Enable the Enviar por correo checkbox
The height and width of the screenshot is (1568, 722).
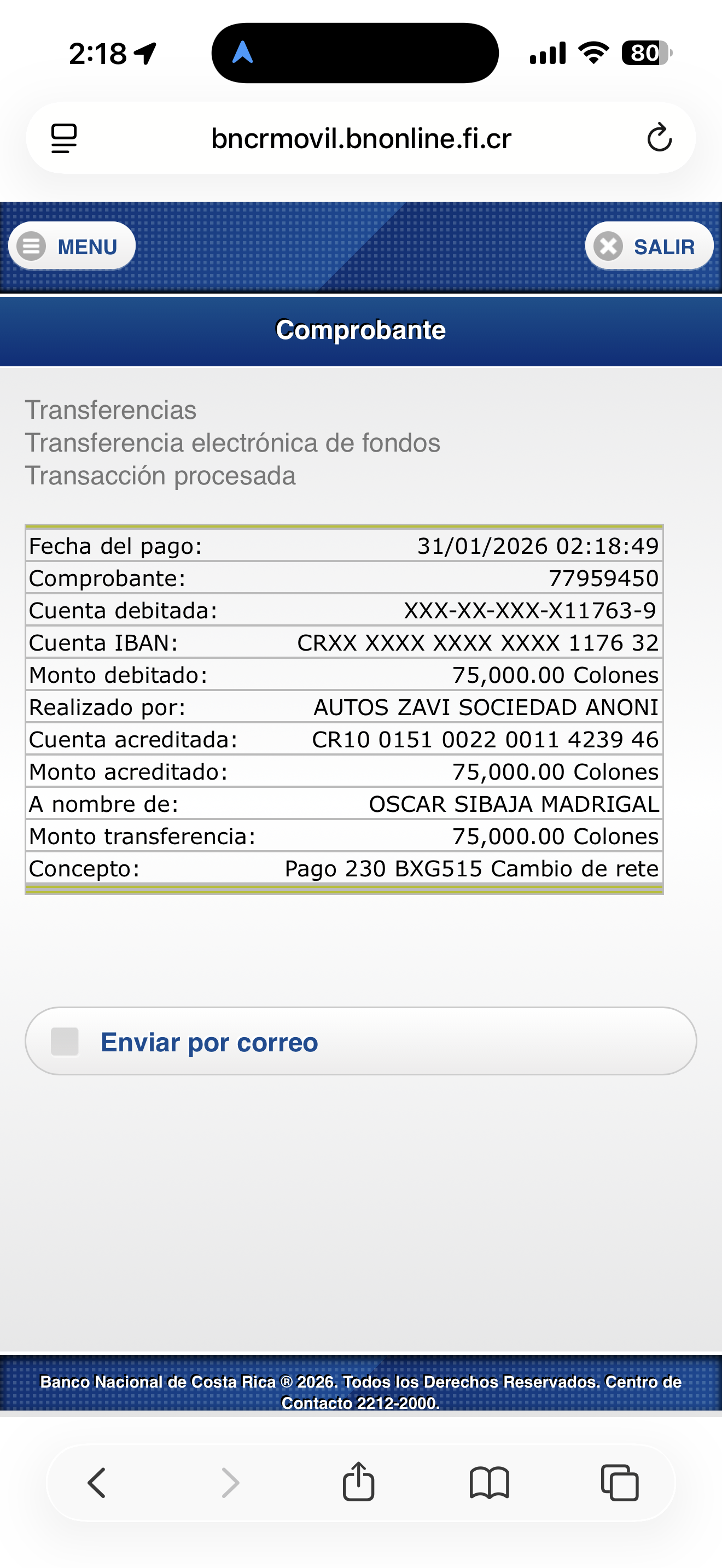[66, 1041]
